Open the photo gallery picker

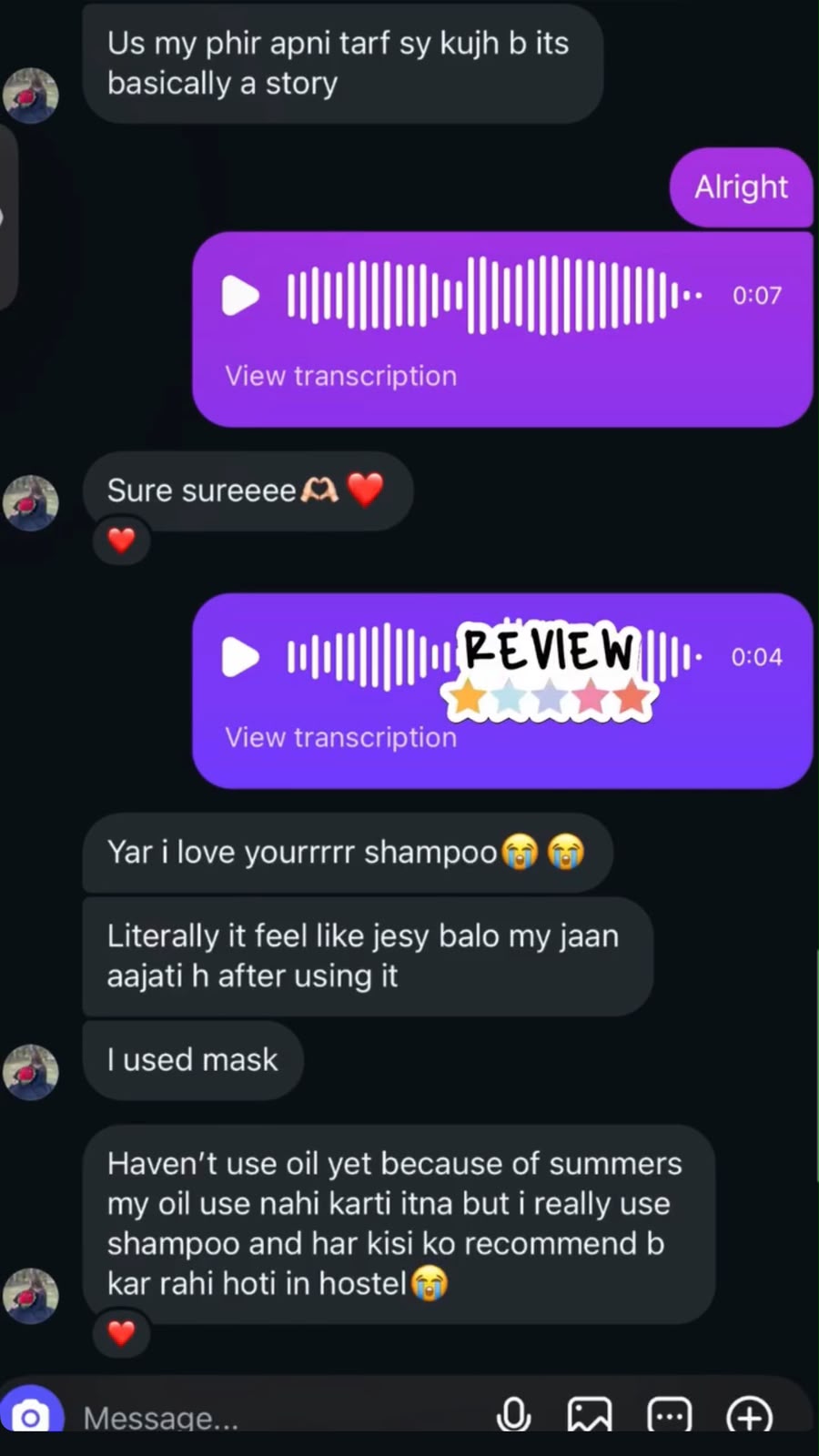(590, 1416)
